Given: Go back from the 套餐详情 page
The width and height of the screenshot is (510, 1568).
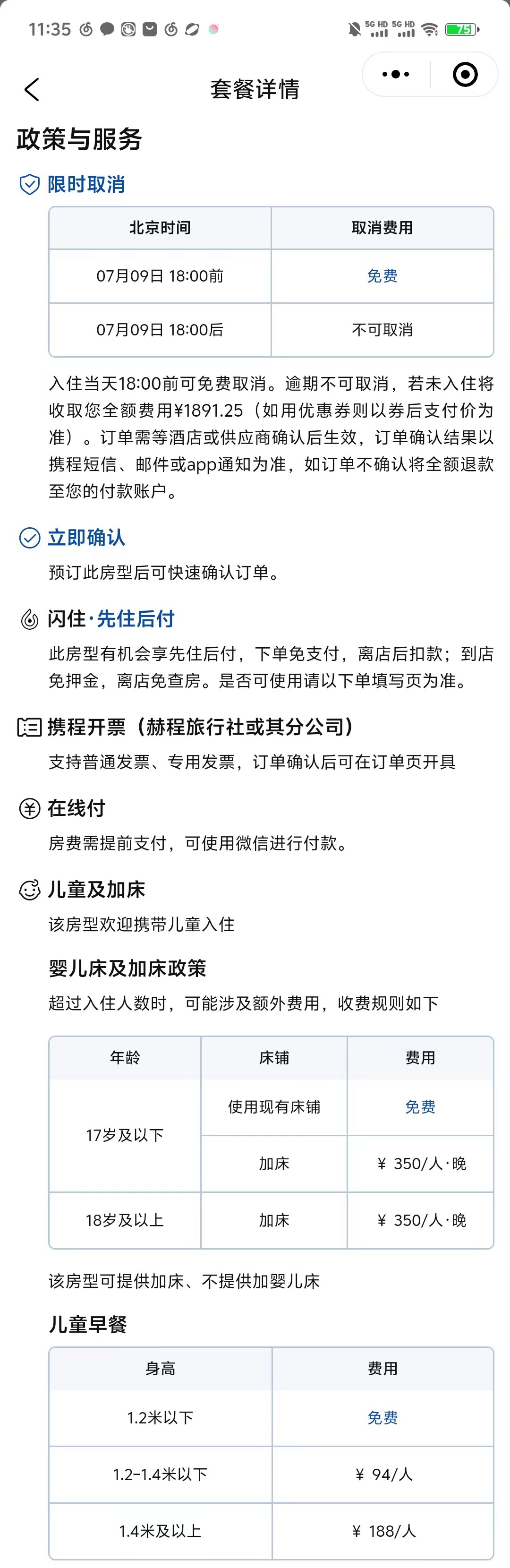Looking at the screenshot, I should [32, 89].
